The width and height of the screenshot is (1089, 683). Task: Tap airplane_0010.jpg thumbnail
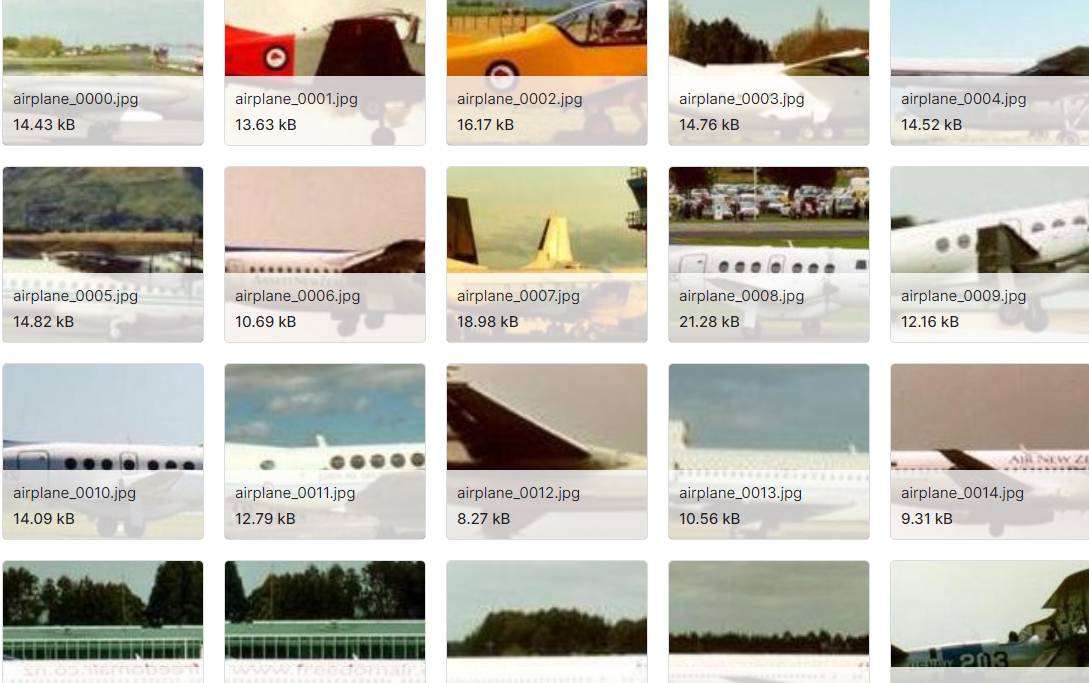[x=103, y=451]
